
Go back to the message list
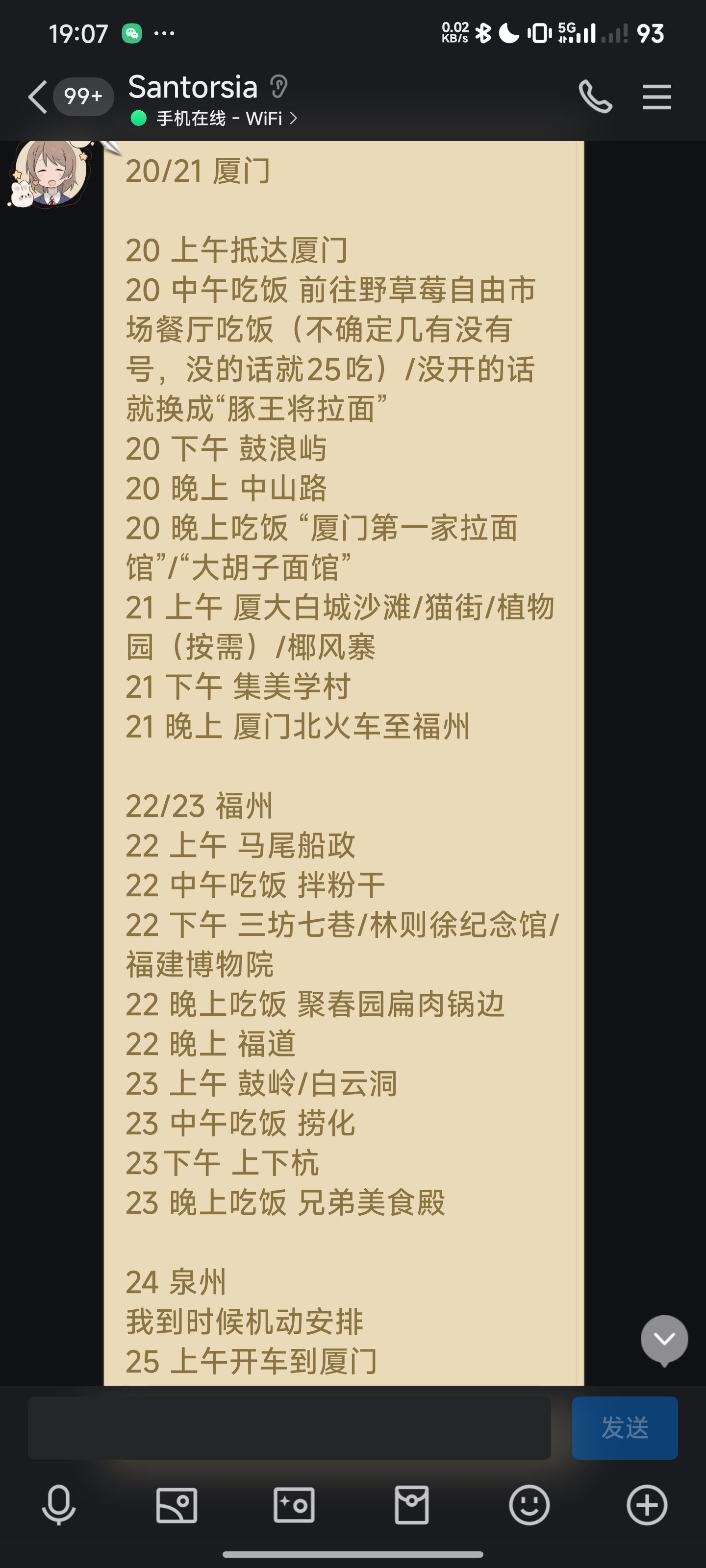38,97
